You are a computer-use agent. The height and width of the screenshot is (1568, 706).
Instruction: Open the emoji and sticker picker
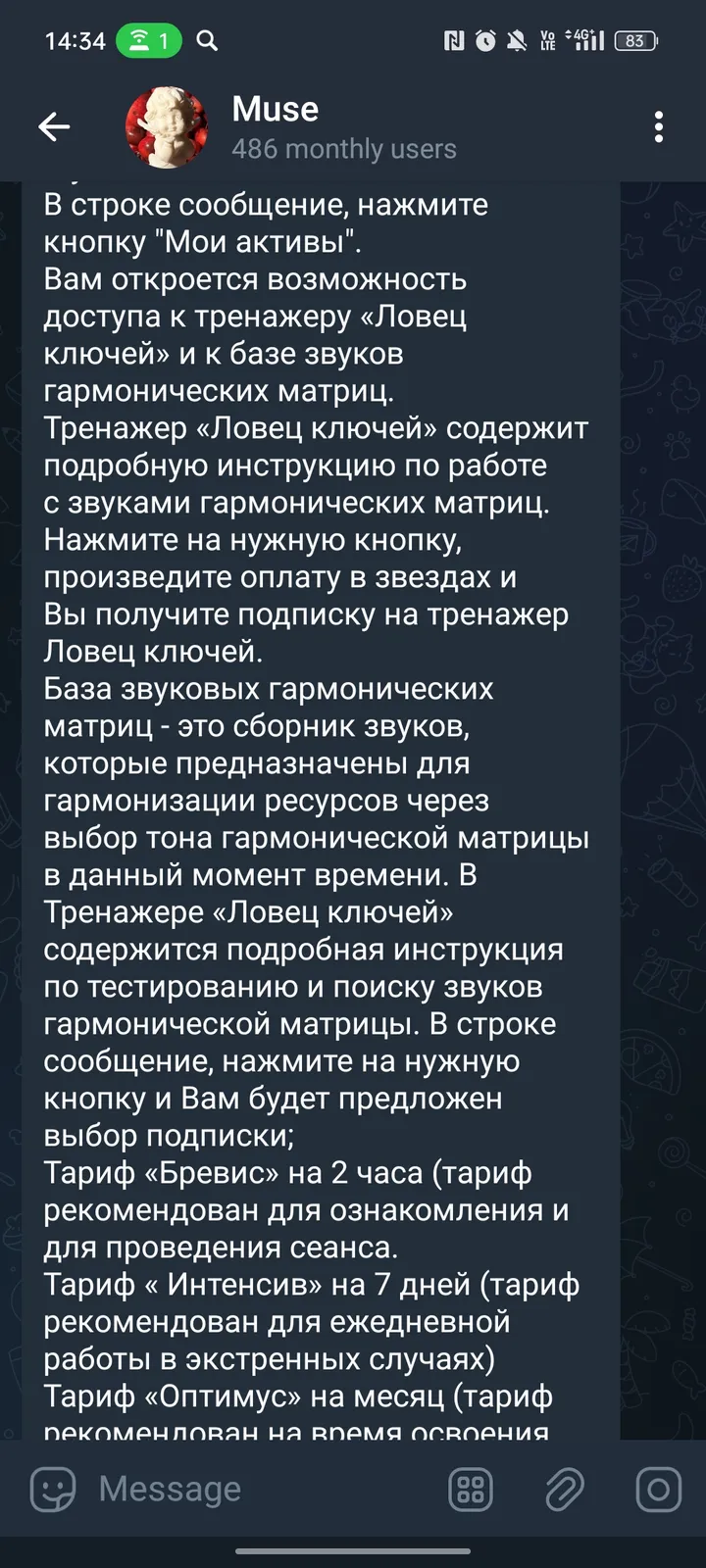[x=53, y=1490]
